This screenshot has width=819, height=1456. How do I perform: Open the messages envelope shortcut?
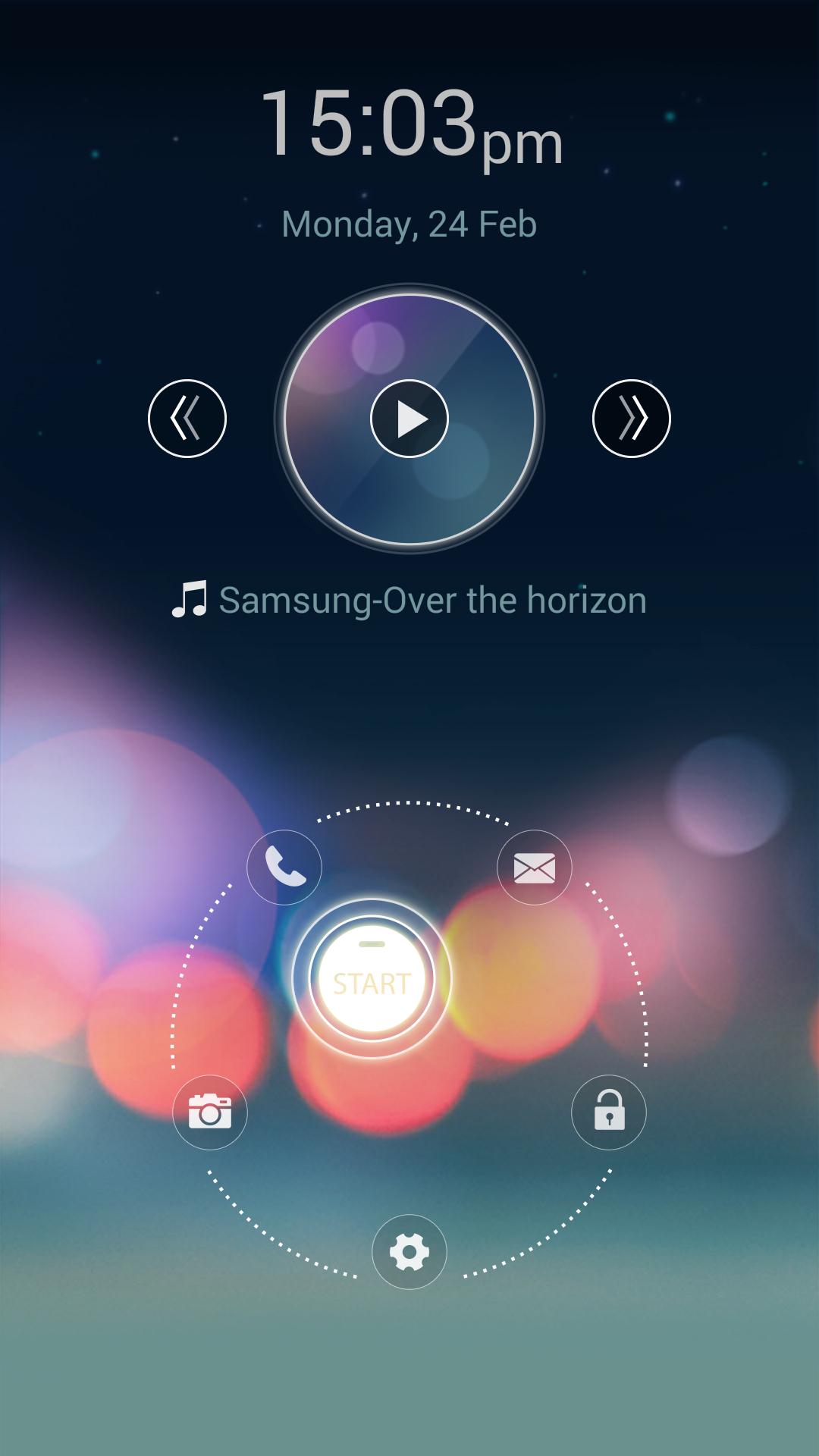(535, 868)
